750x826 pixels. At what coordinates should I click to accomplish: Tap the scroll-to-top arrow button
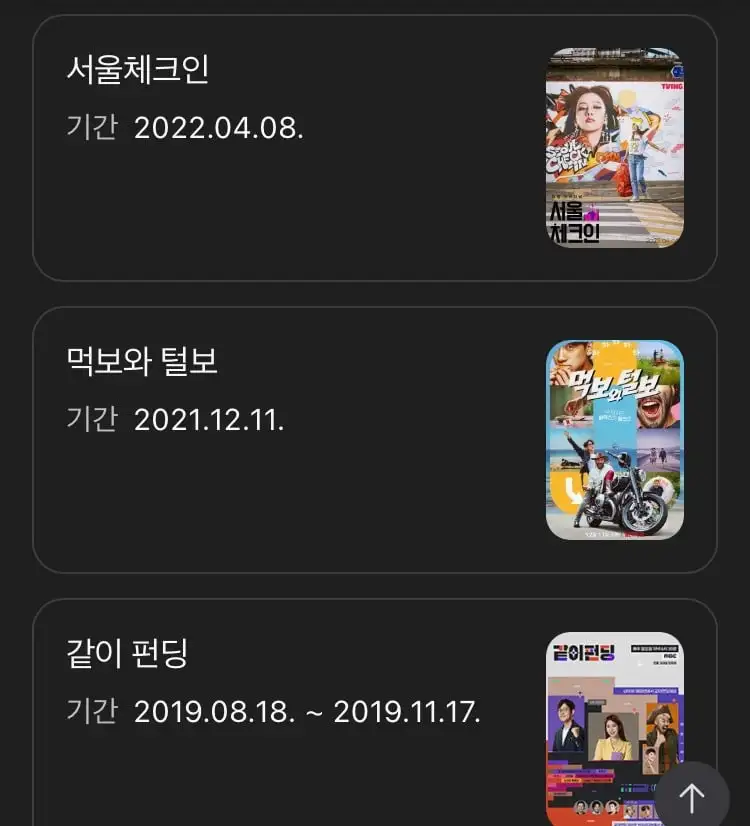point(692,797)
